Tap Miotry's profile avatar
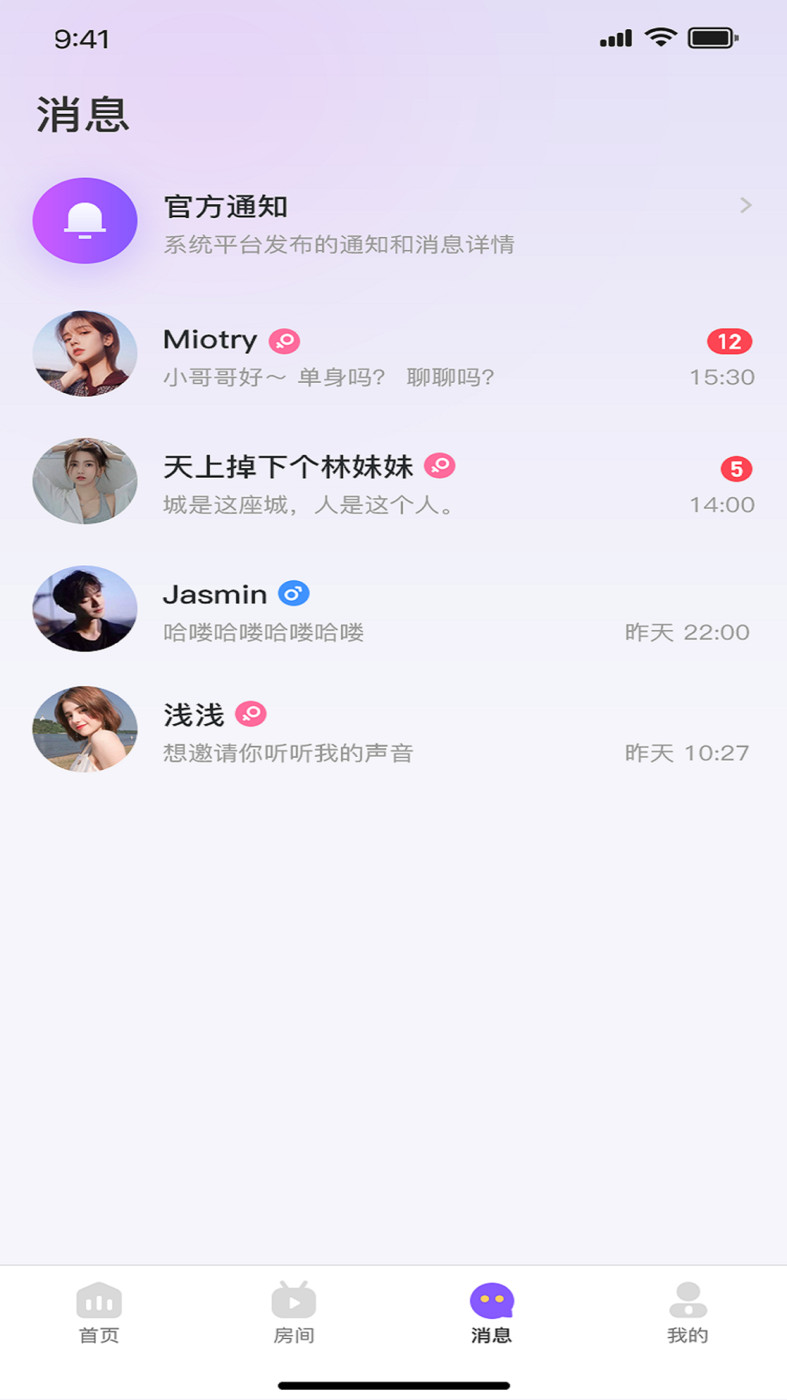The height and width of the screenshot is (1400, 787). point(85,355)
